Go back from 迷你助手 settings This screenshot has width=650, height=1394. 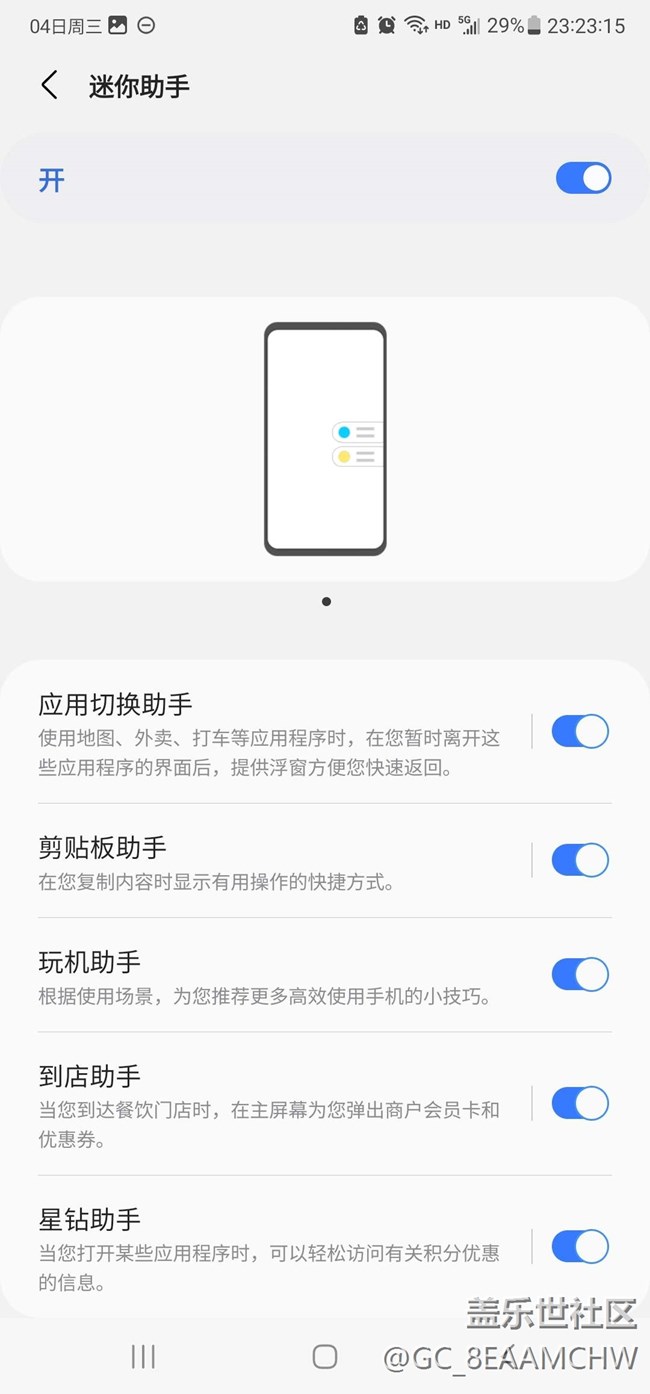point(49,86)
